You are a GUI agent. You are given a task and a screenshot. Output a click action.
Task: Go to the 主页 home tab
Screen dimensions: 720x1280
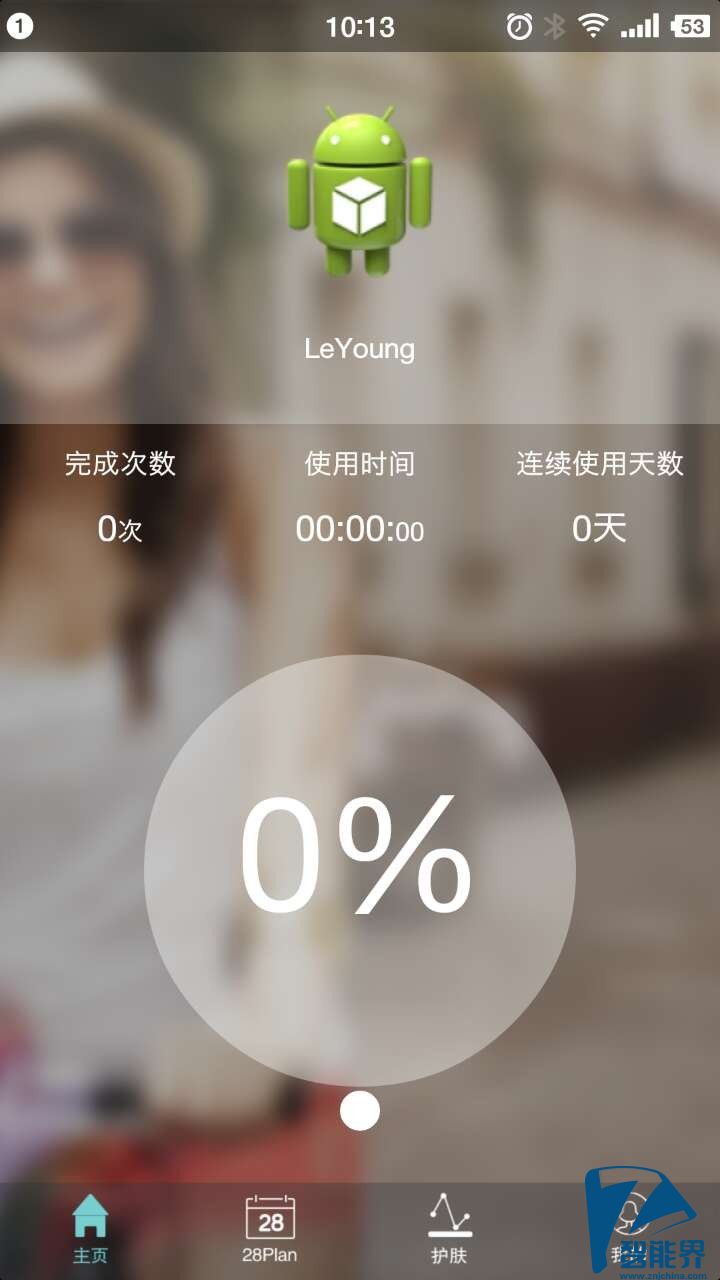[90, 1230]
